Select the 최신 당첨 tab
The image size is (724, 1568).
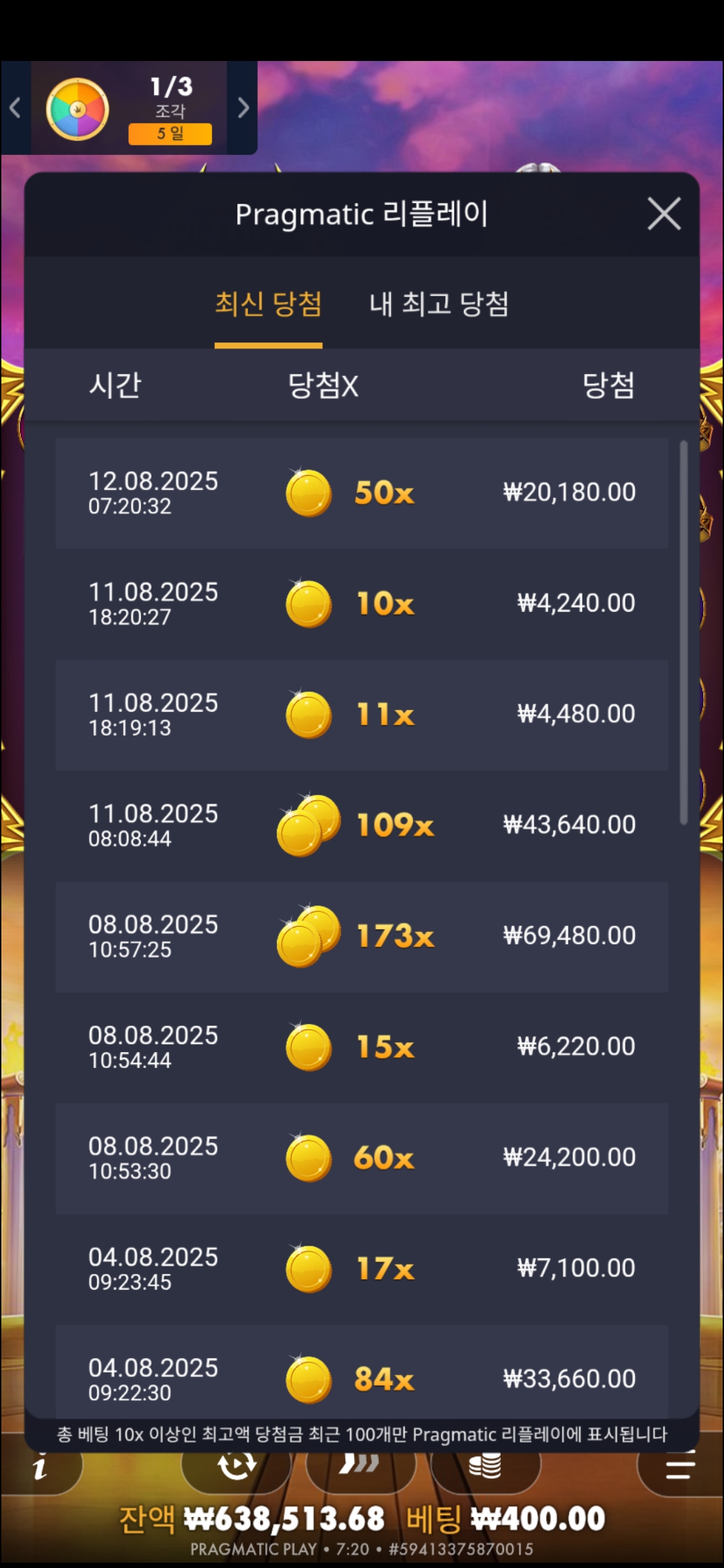[268, 305]
